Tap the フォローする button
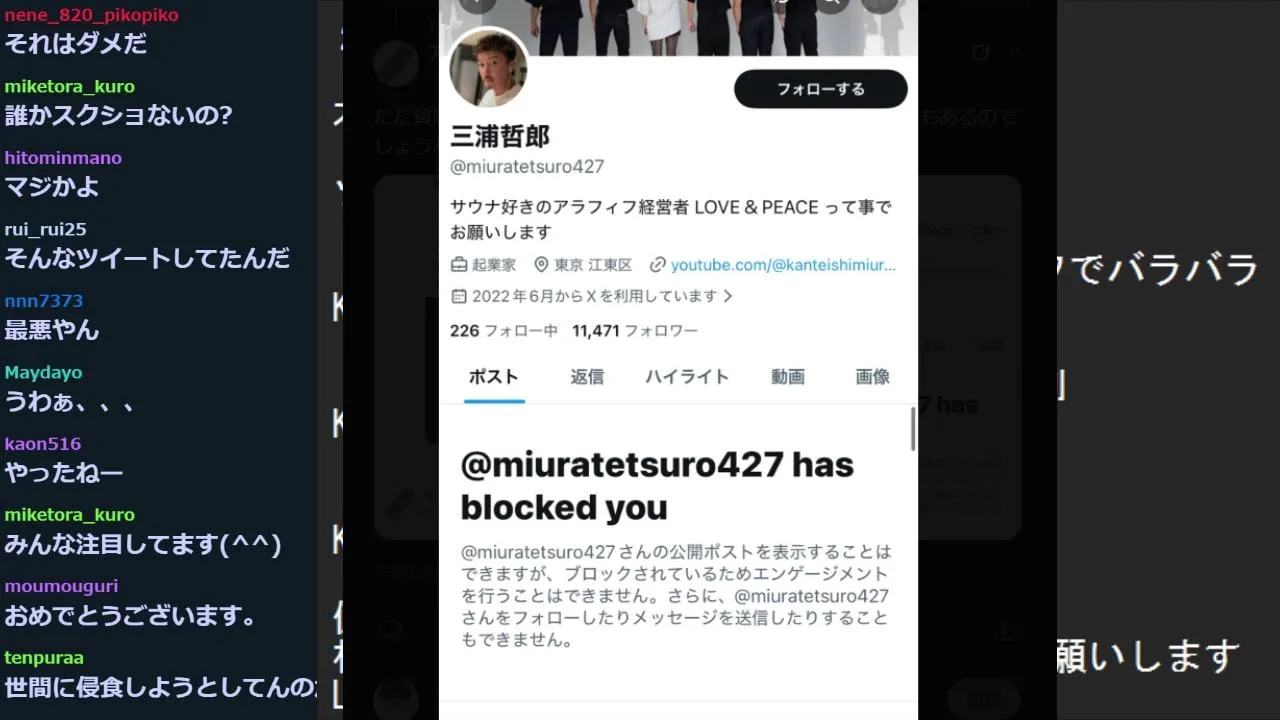 [820, 89]
